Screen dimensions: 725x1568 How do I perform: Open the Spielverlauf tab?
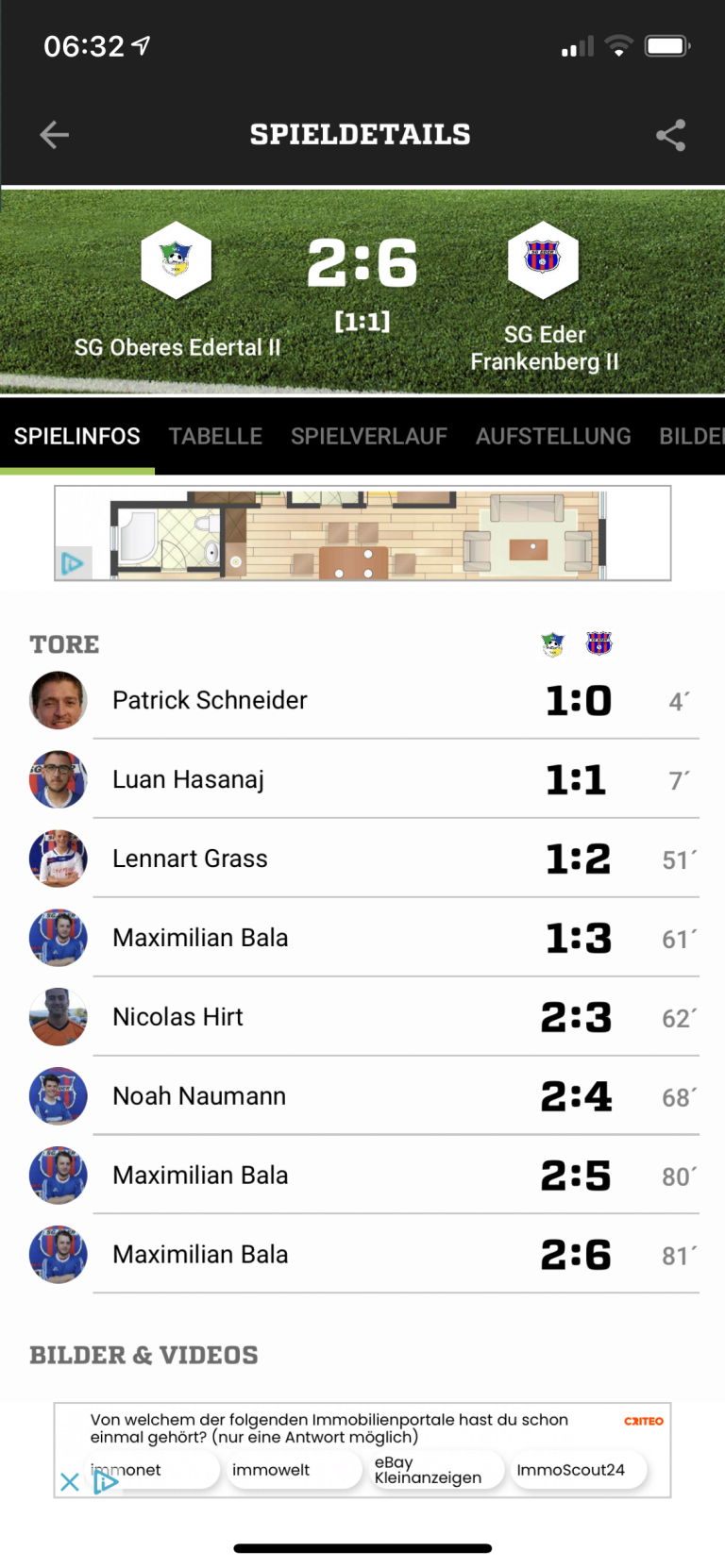coord(368,436)
